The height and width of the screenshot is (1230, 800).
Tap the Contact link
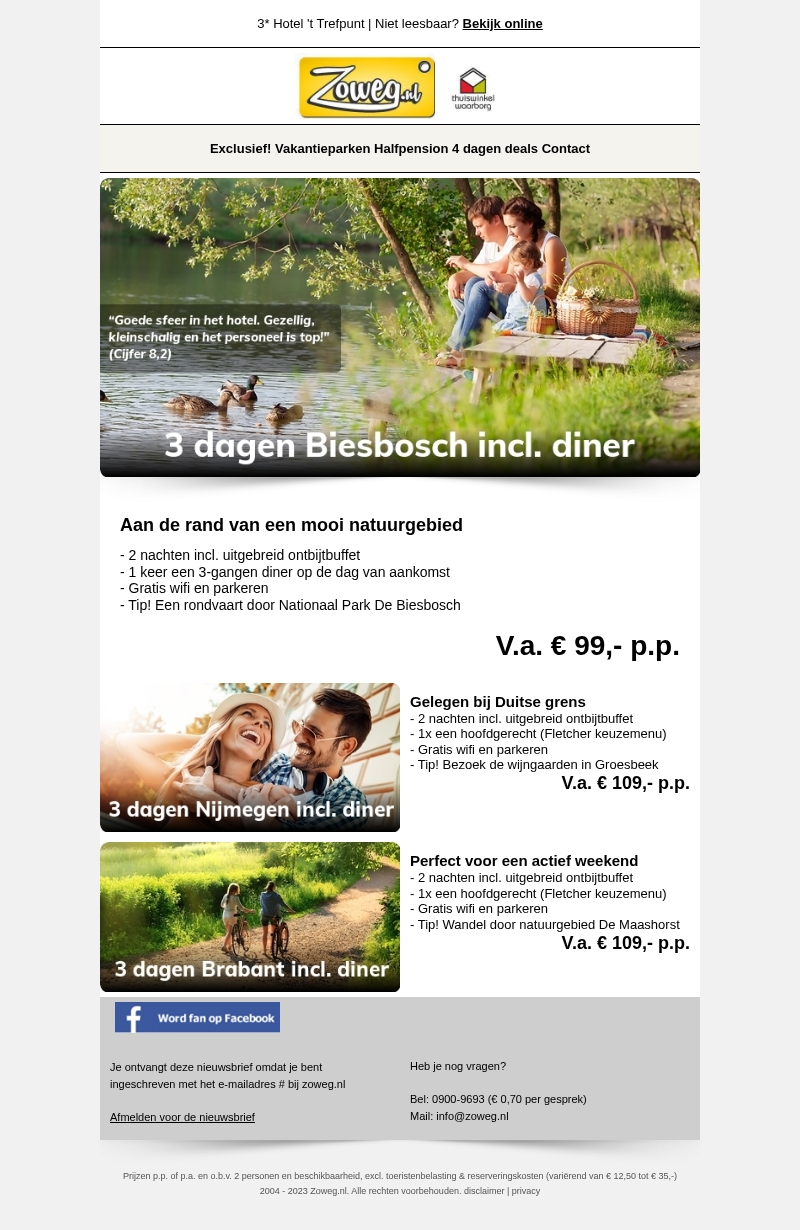pyautogui.click(x=566, y=149)
